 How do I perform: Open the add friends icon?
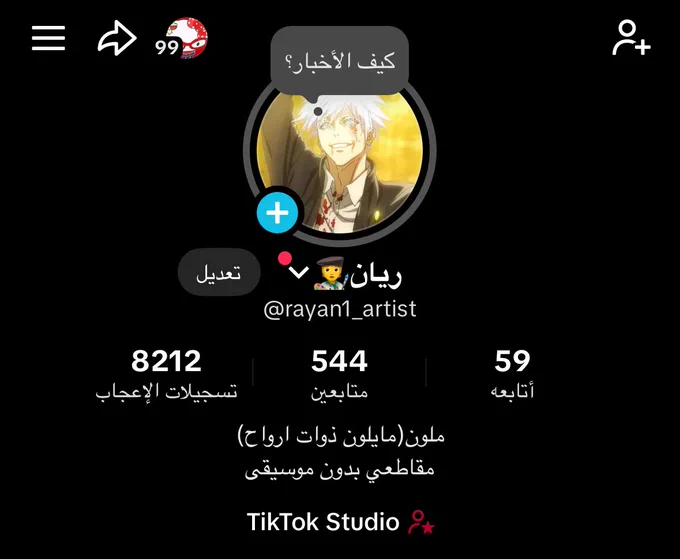tap(631, 38)
